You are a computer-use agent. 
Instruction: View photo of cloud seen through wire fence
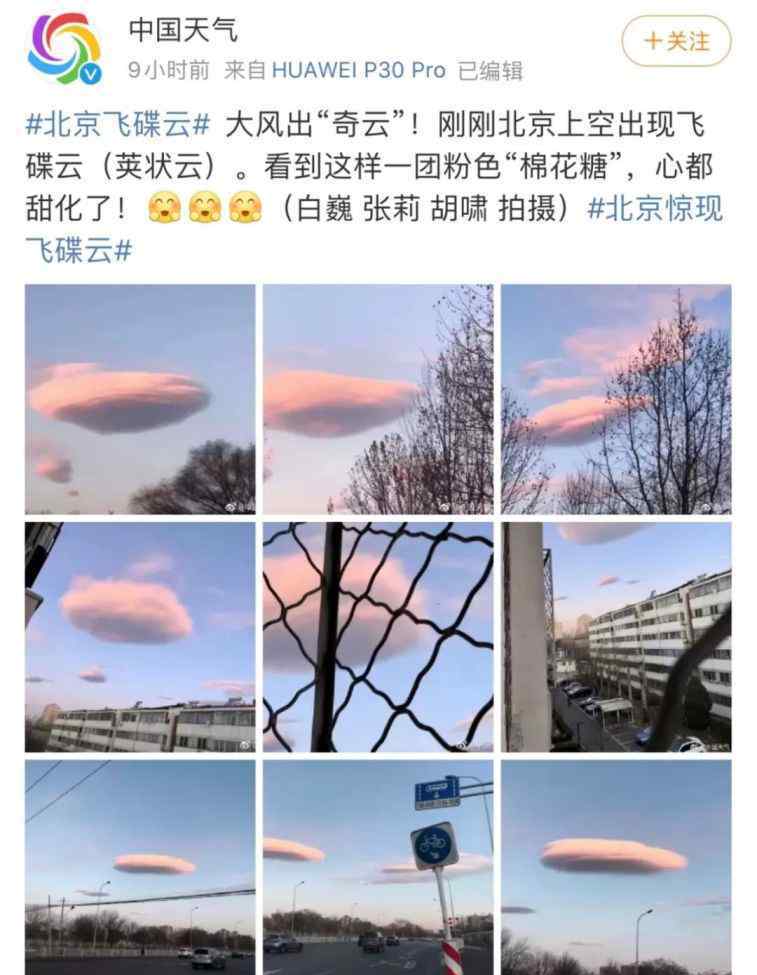(x=378, y=637)
